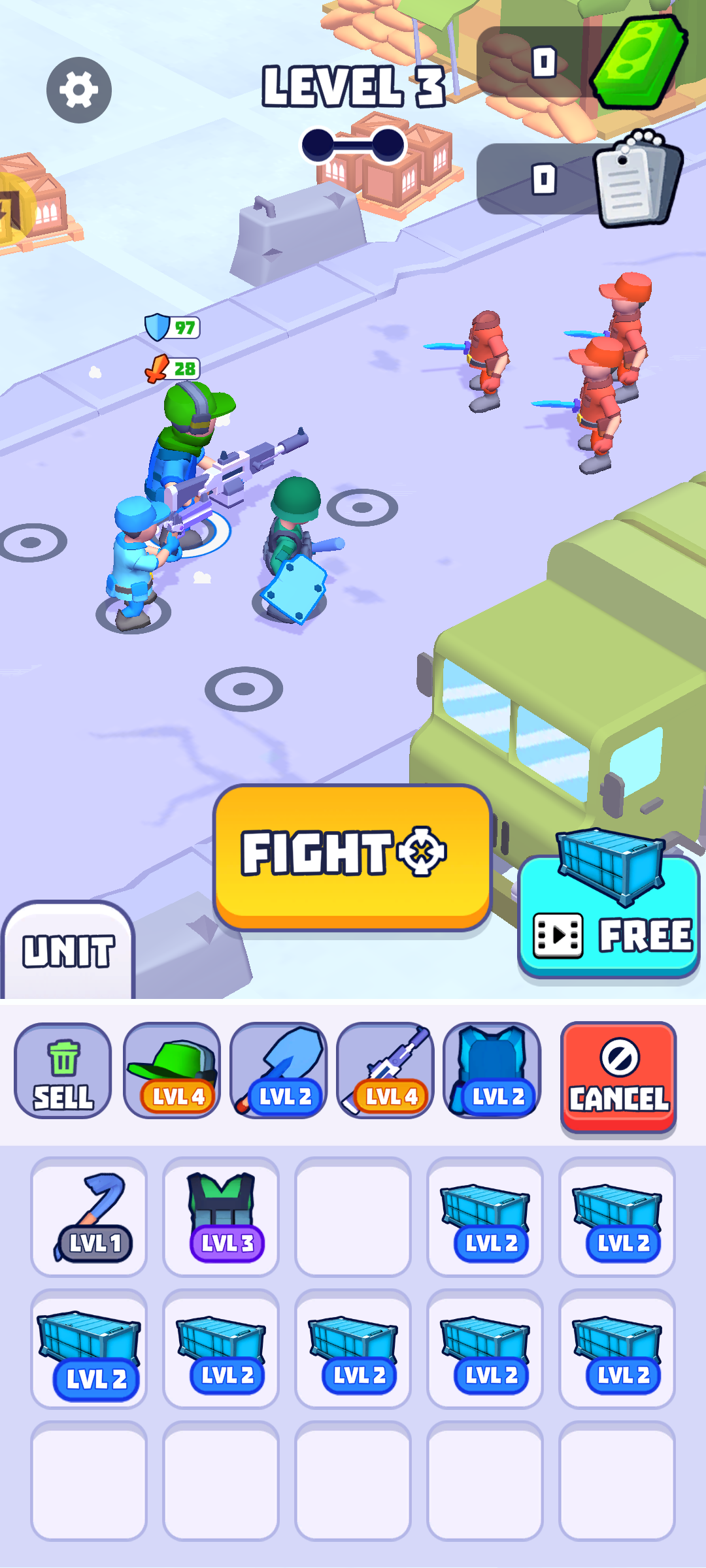Select equipped LVL 4 green cap
Image resolution: width=706 pixels, height=1568 pixels.
[172, 1071]
